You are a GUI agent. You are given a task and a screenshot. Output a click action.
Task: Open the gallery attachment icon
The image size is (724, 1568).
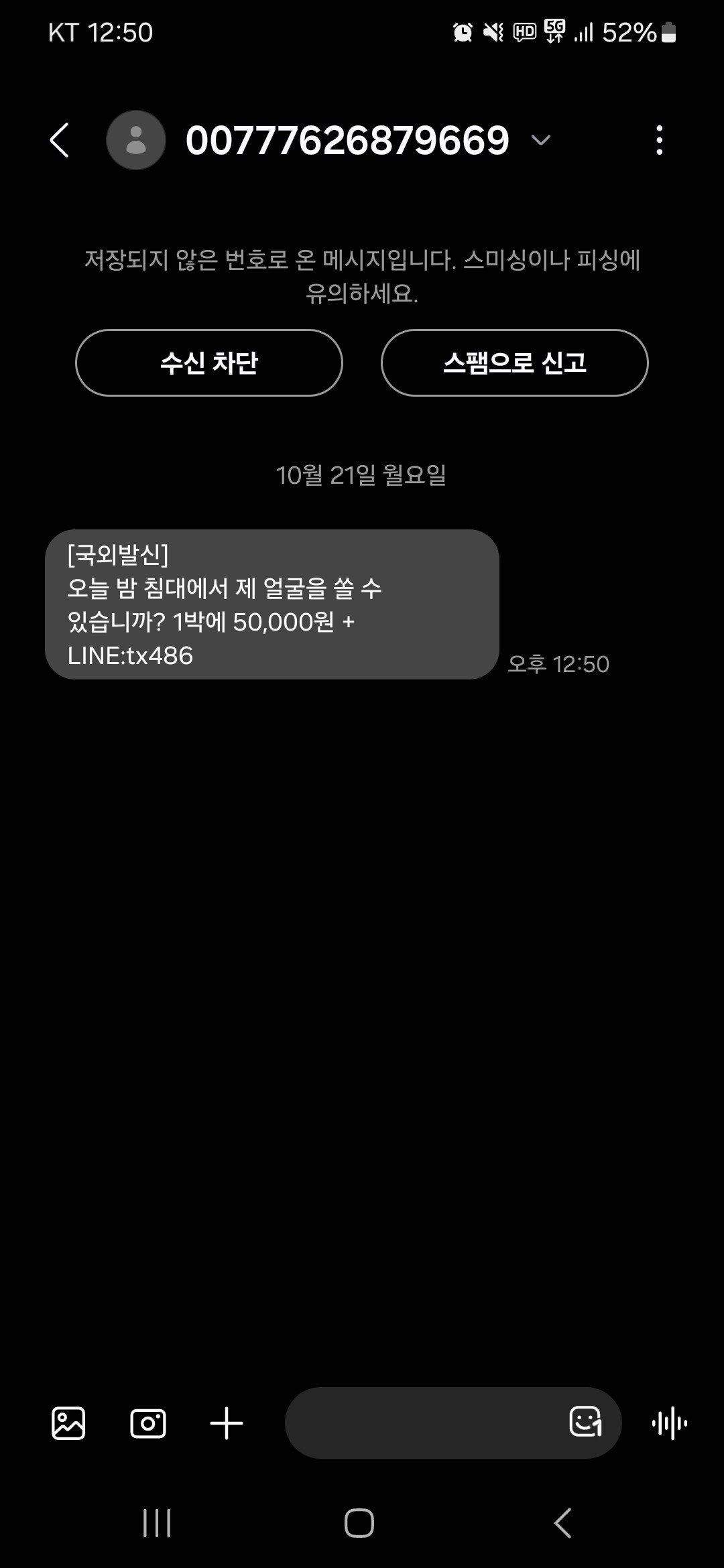(68, 1423)
